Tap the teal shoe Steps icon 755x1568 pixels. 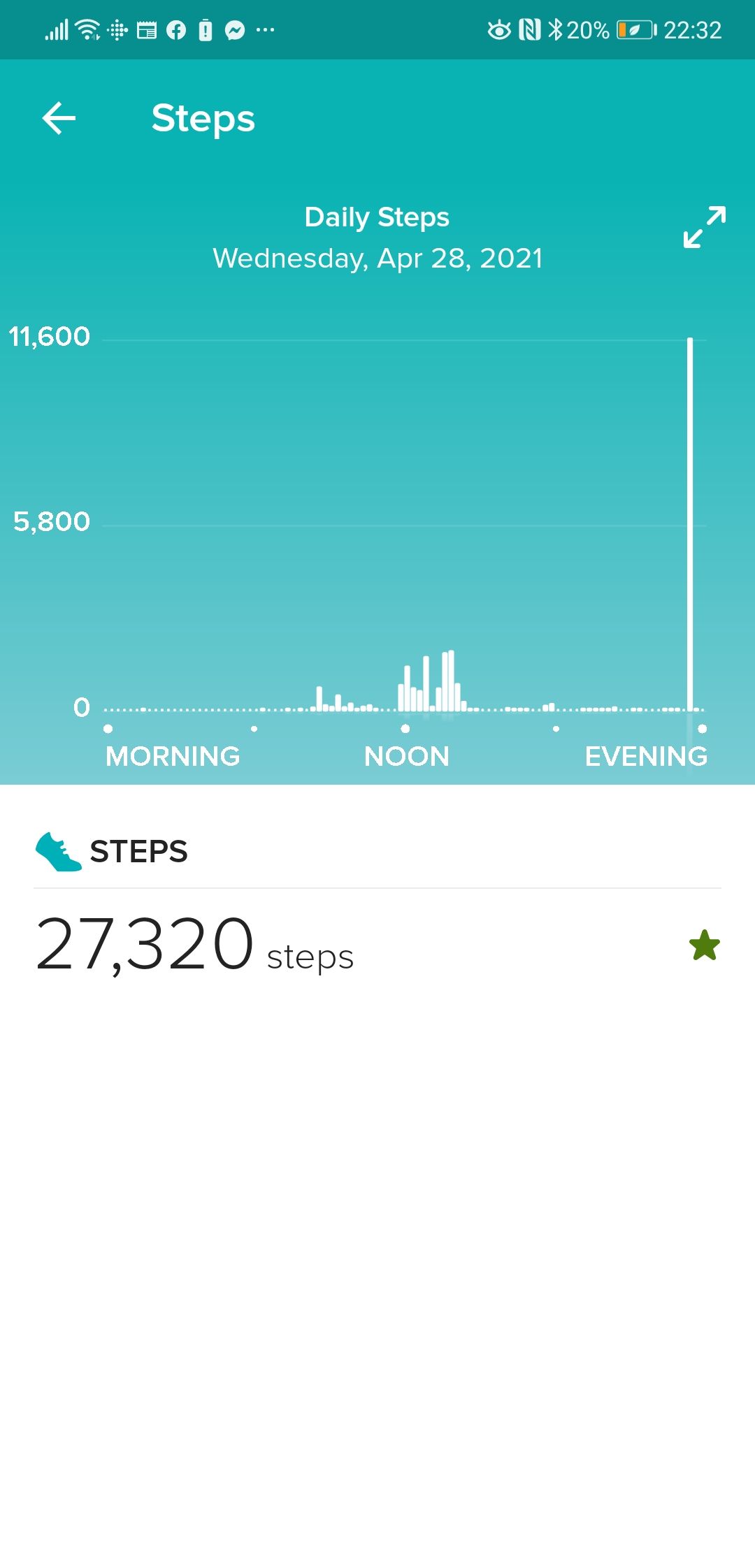[59, 851]
